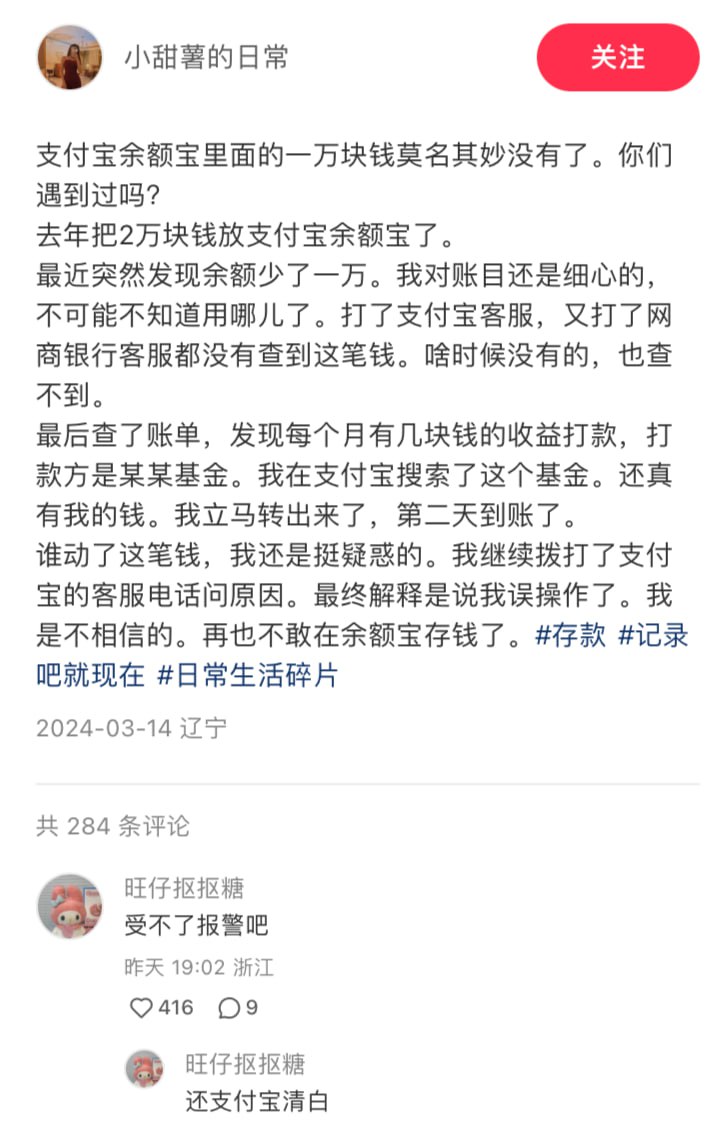This screenshot has height=1132, width=722.
Task: Unfollow by tapping the red follow button
Action: (618, 59)
